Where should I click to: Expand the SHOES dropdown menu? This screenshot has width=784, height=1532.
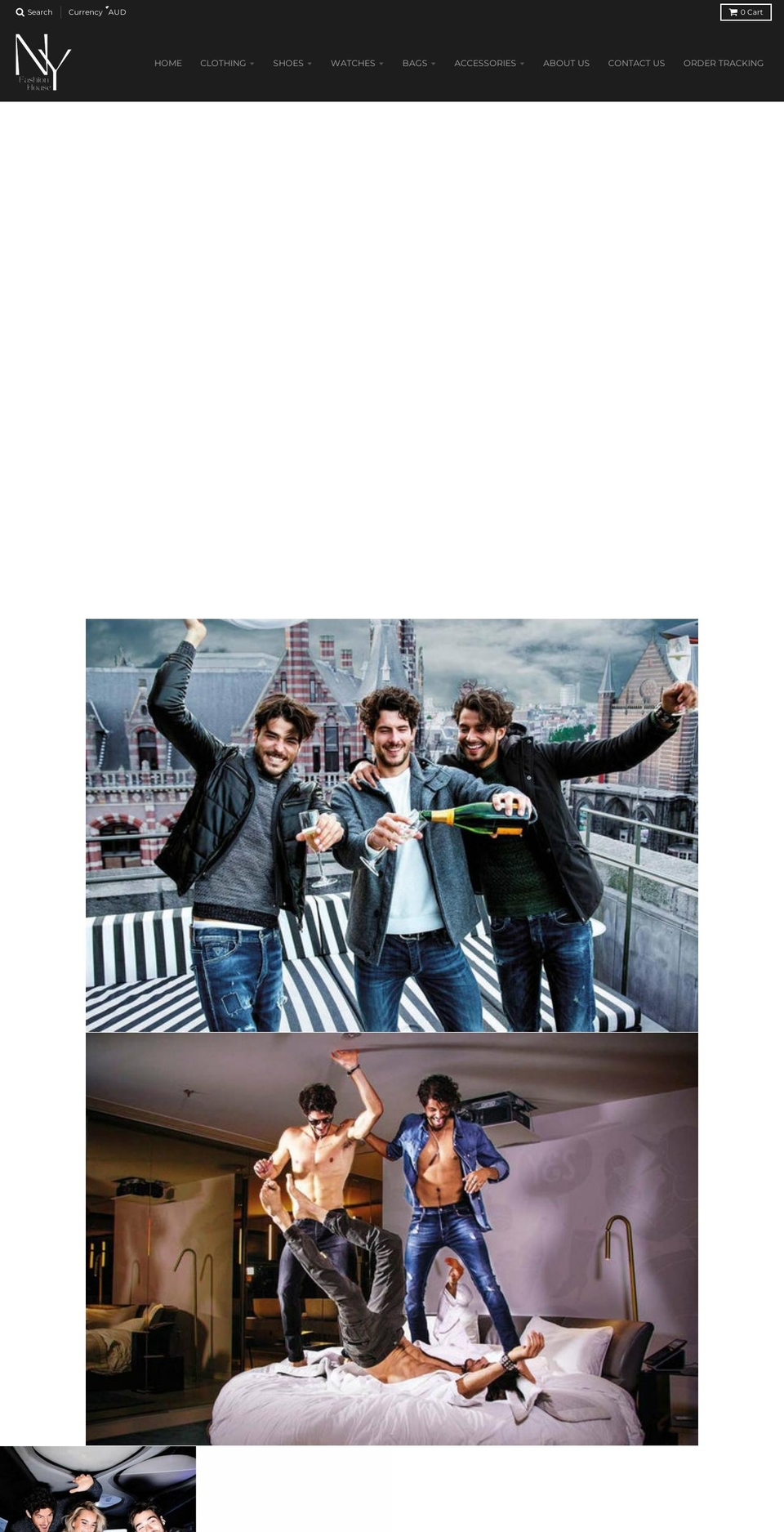[292, 63]
